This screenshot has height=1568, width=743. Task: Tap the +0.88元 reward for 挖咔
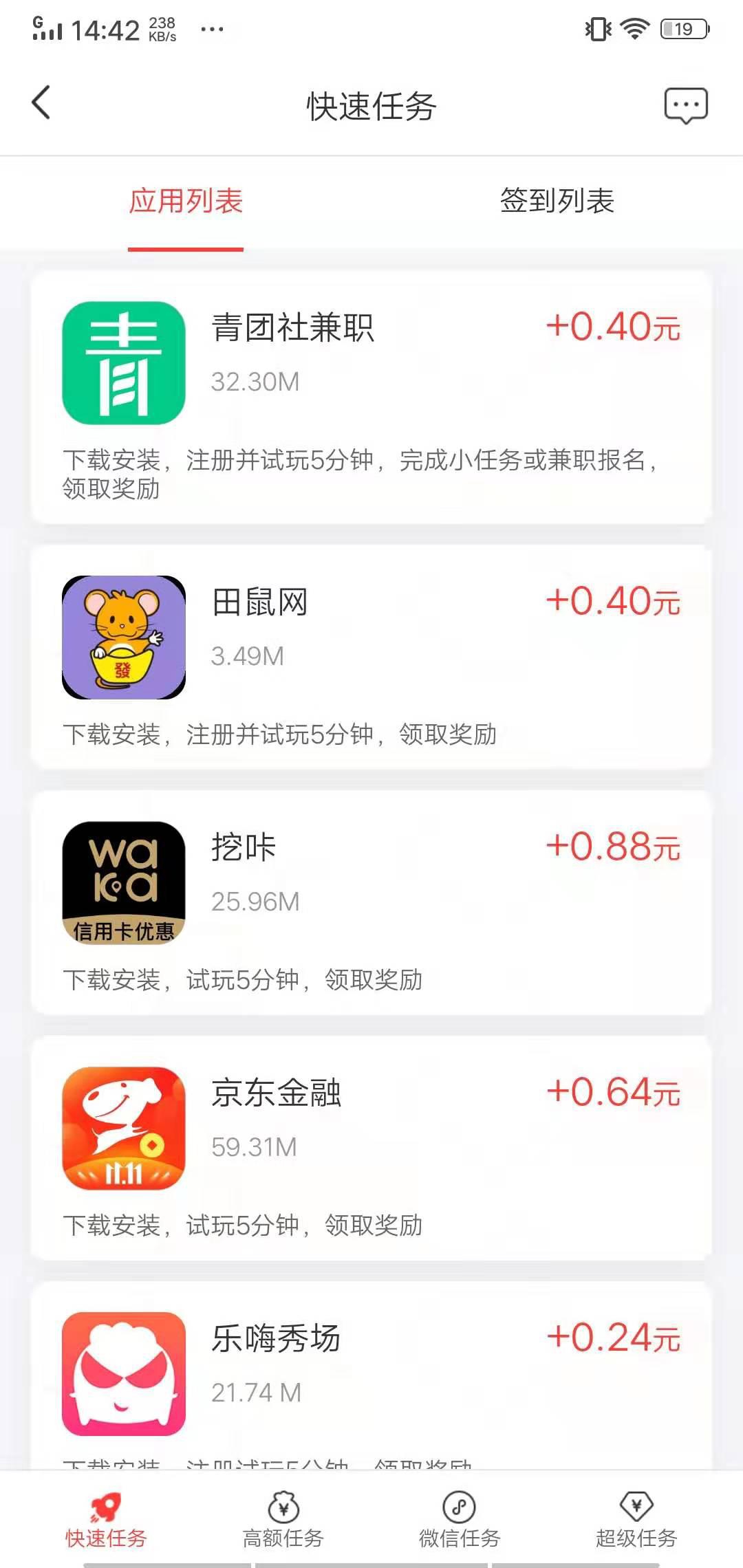tap(611, 848)
